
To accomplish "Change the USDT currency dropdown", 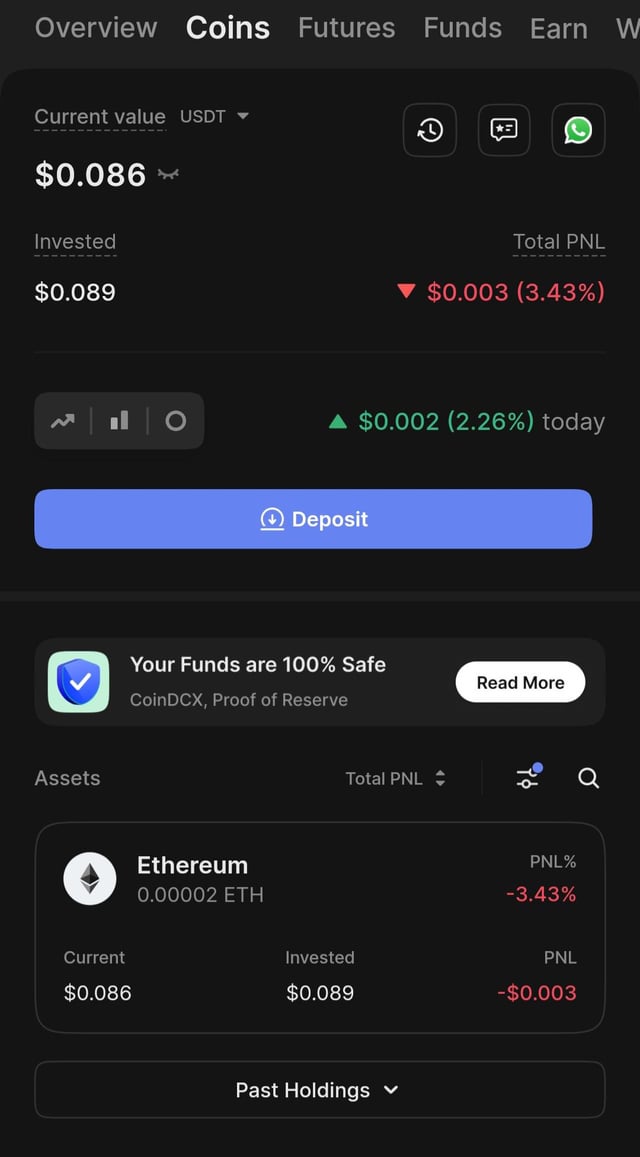I will [214, 116].
